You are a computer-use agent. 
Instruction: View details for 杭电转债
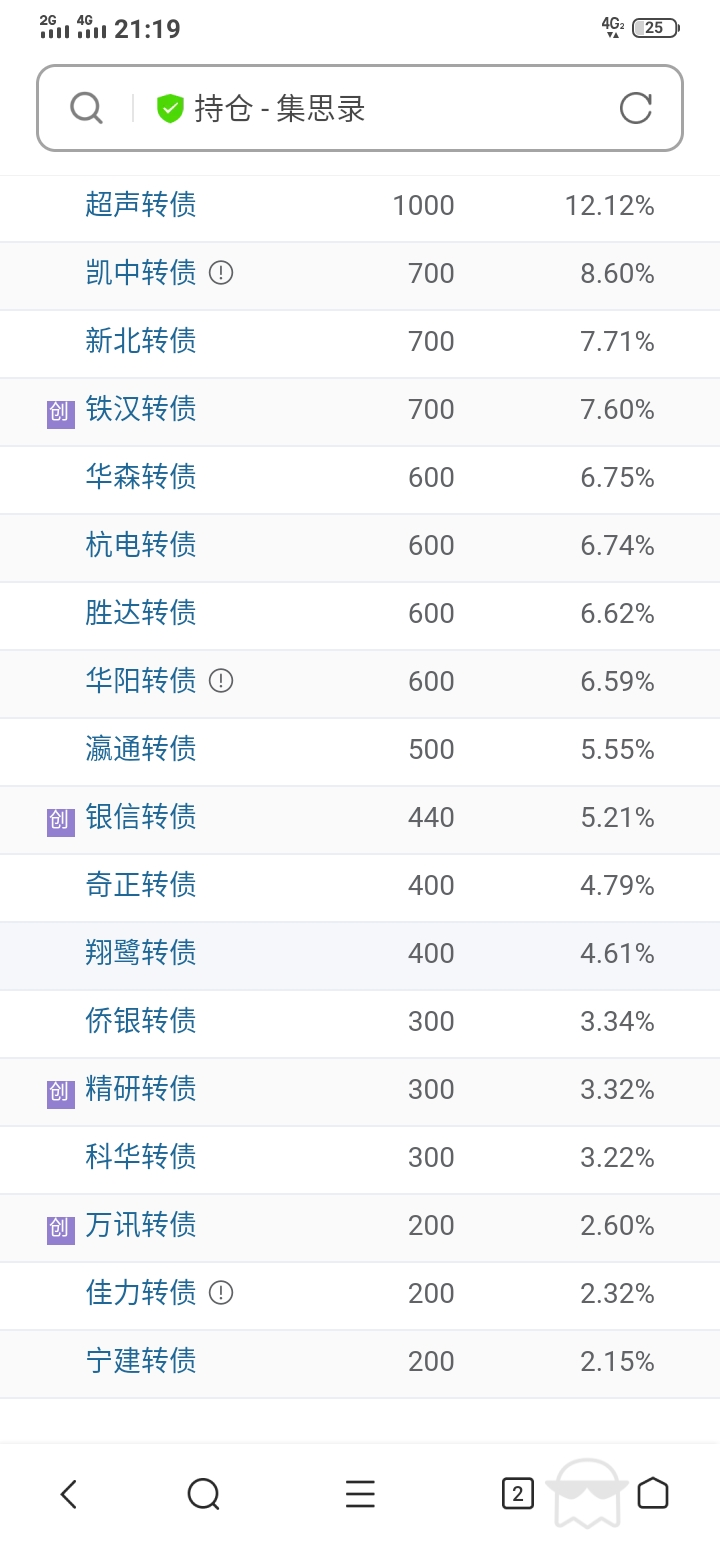click(x=141, y=545)
